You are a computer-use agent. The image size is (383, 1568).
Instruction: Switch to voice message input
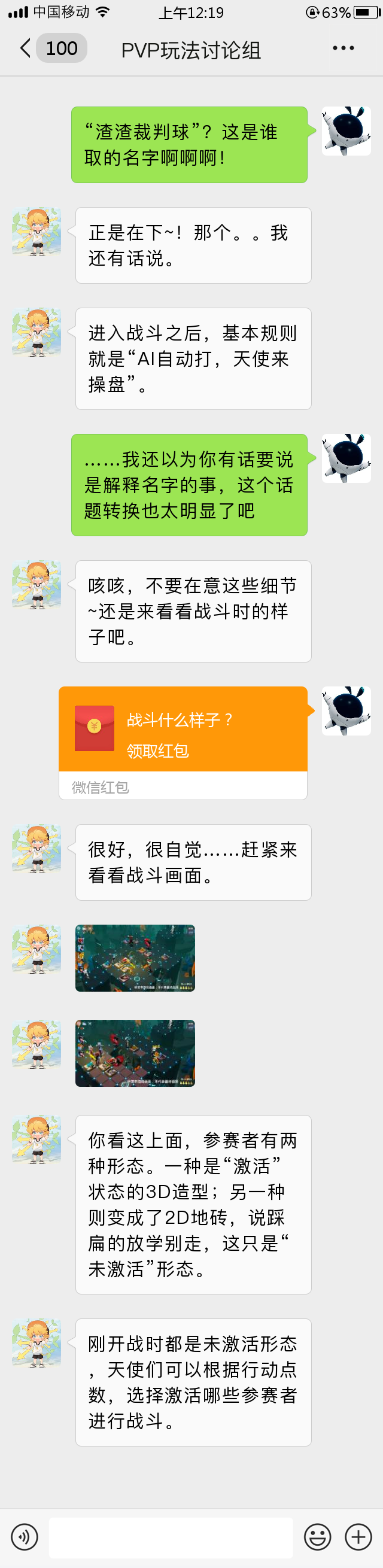pyautogui.click(x=25, y=1536)
